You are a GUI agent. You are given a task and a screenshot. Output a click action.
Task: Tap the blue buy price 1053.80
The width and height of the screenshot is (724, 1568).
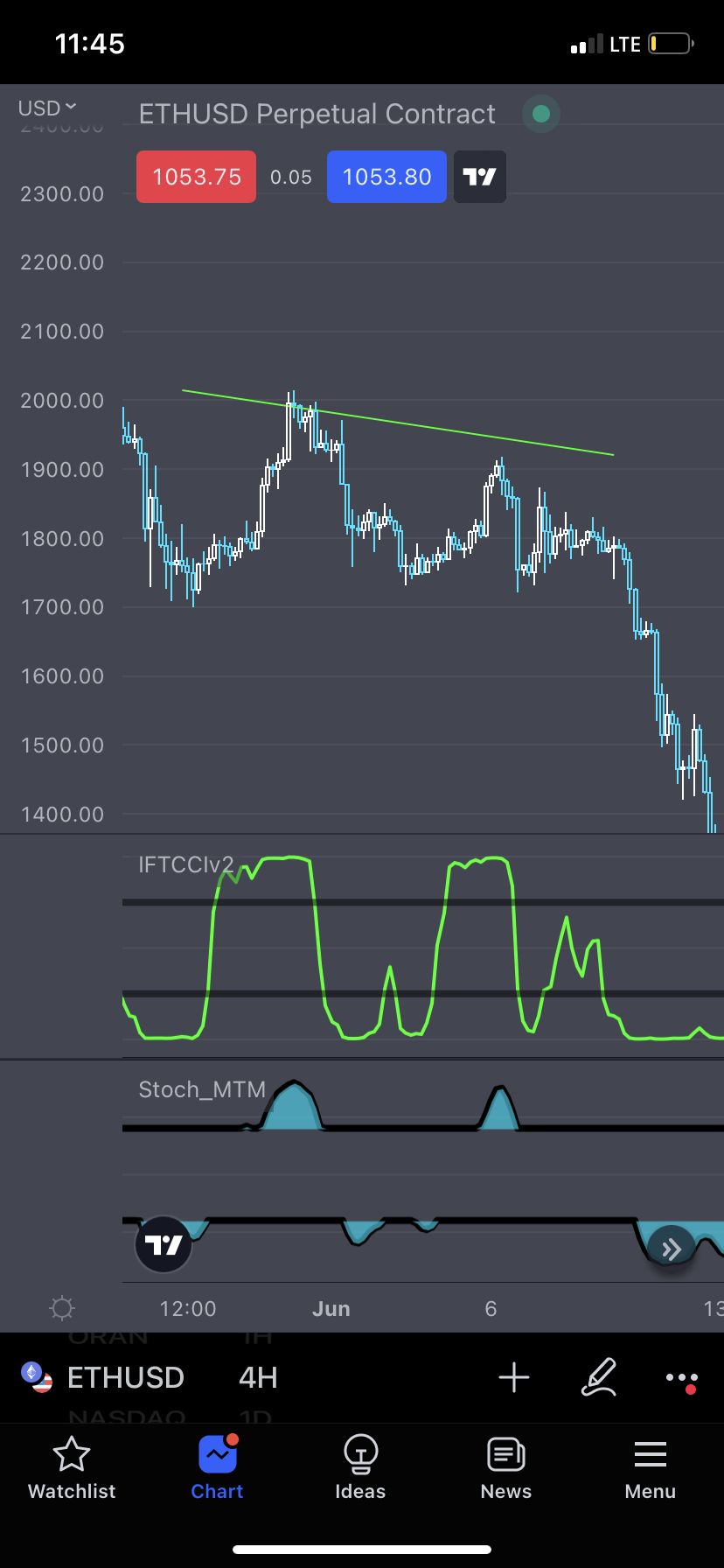pos(386,177)
